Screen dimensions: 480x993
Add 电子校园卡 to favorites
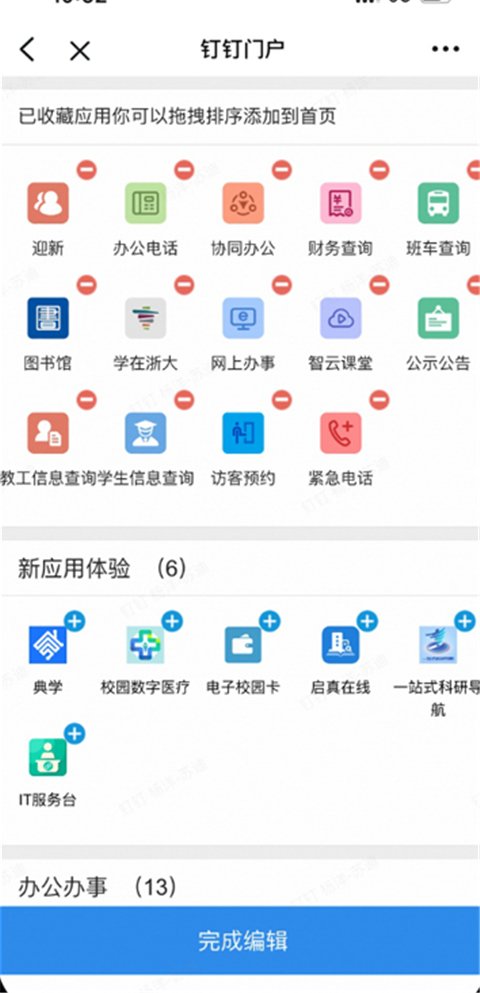(270, 621)
